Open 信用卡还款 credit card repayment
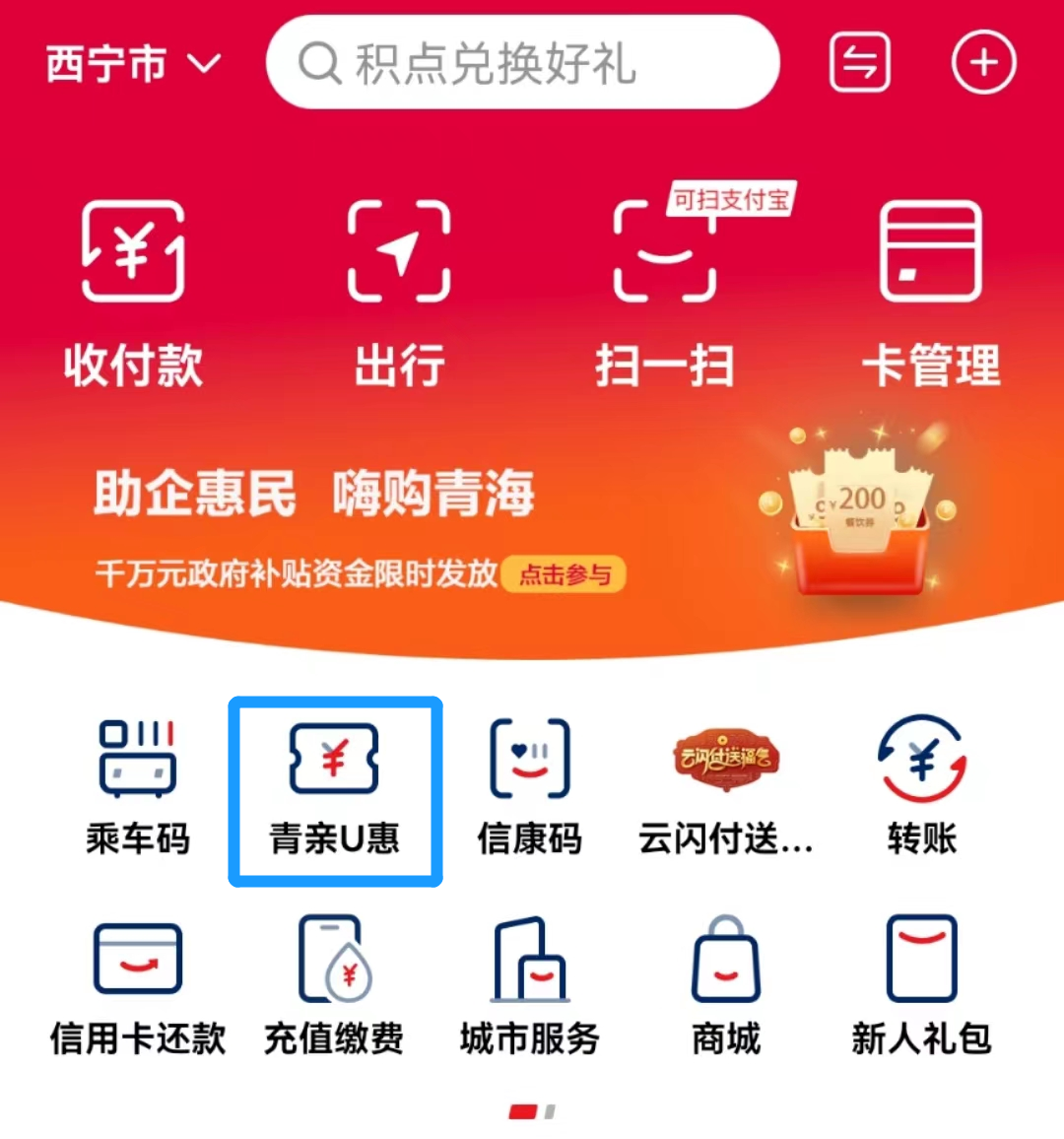The image size is (1064, 1139). point(137,985)
